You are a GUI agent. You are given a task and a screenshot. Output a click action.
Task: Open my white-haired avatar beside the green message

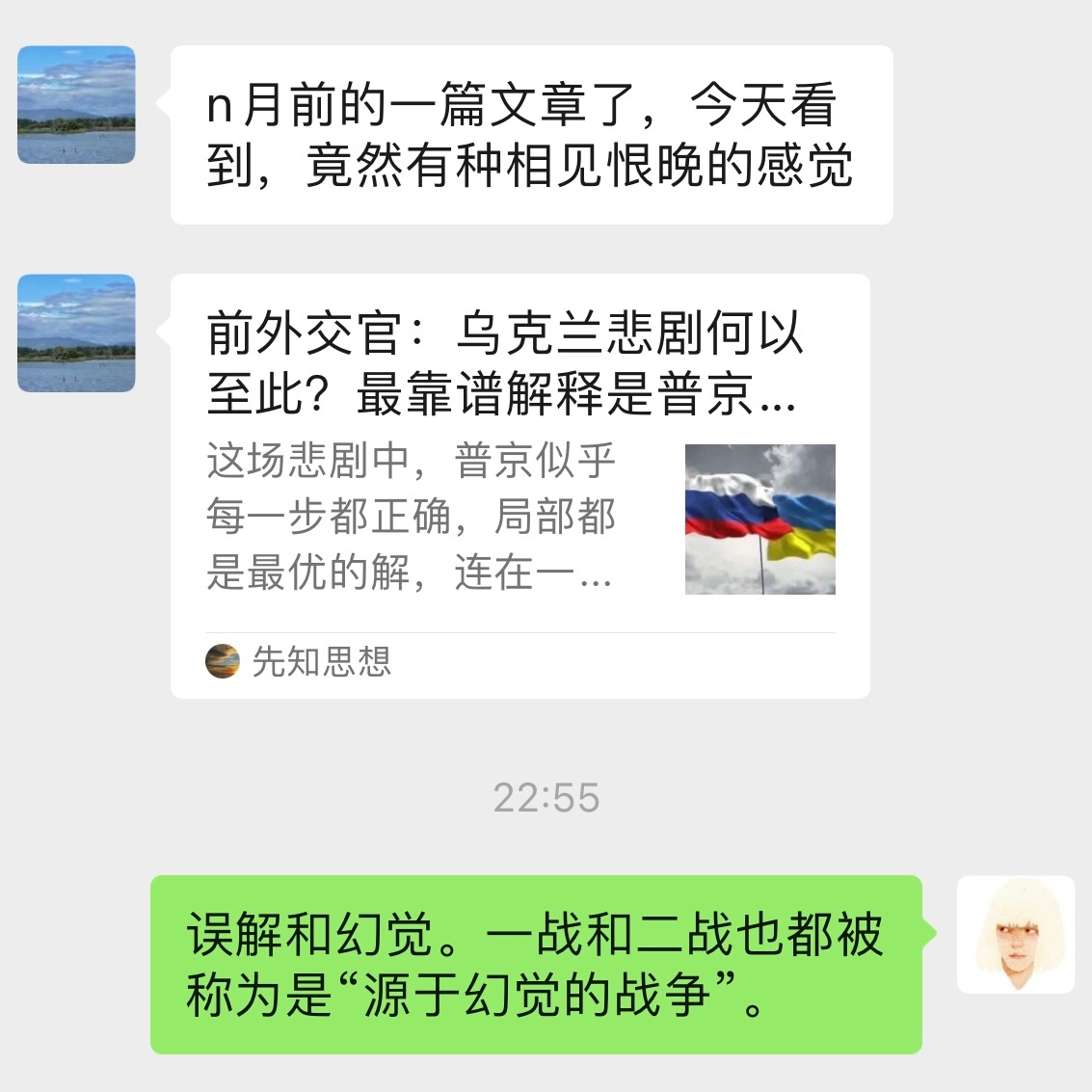(1015, 934)
